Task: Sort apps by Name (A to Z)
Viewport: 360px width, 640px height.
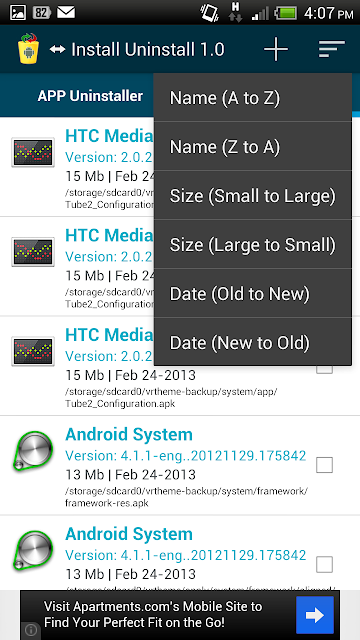Action: [x=253, y=98]
